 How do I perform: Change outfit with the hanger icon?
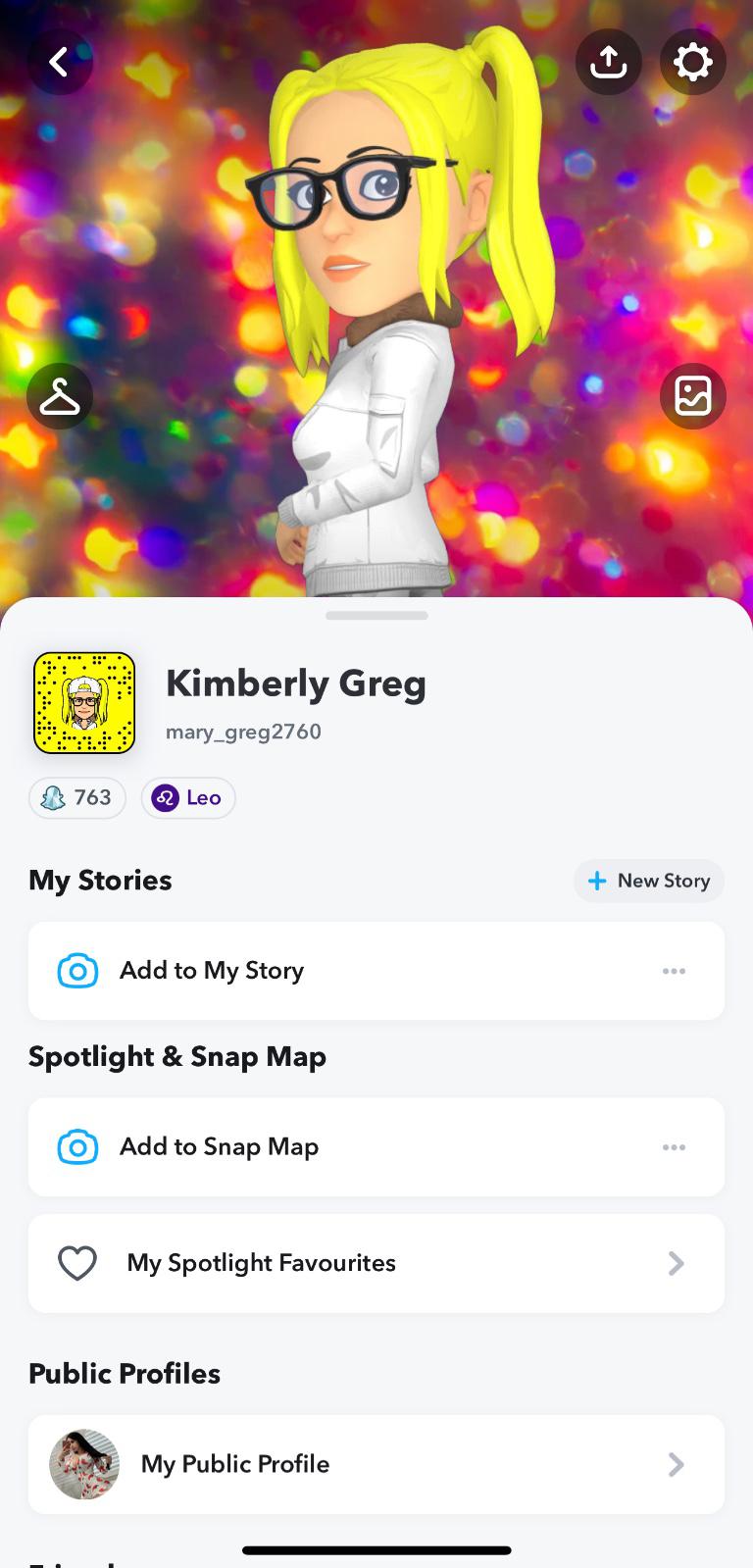[x=60, y=396]
